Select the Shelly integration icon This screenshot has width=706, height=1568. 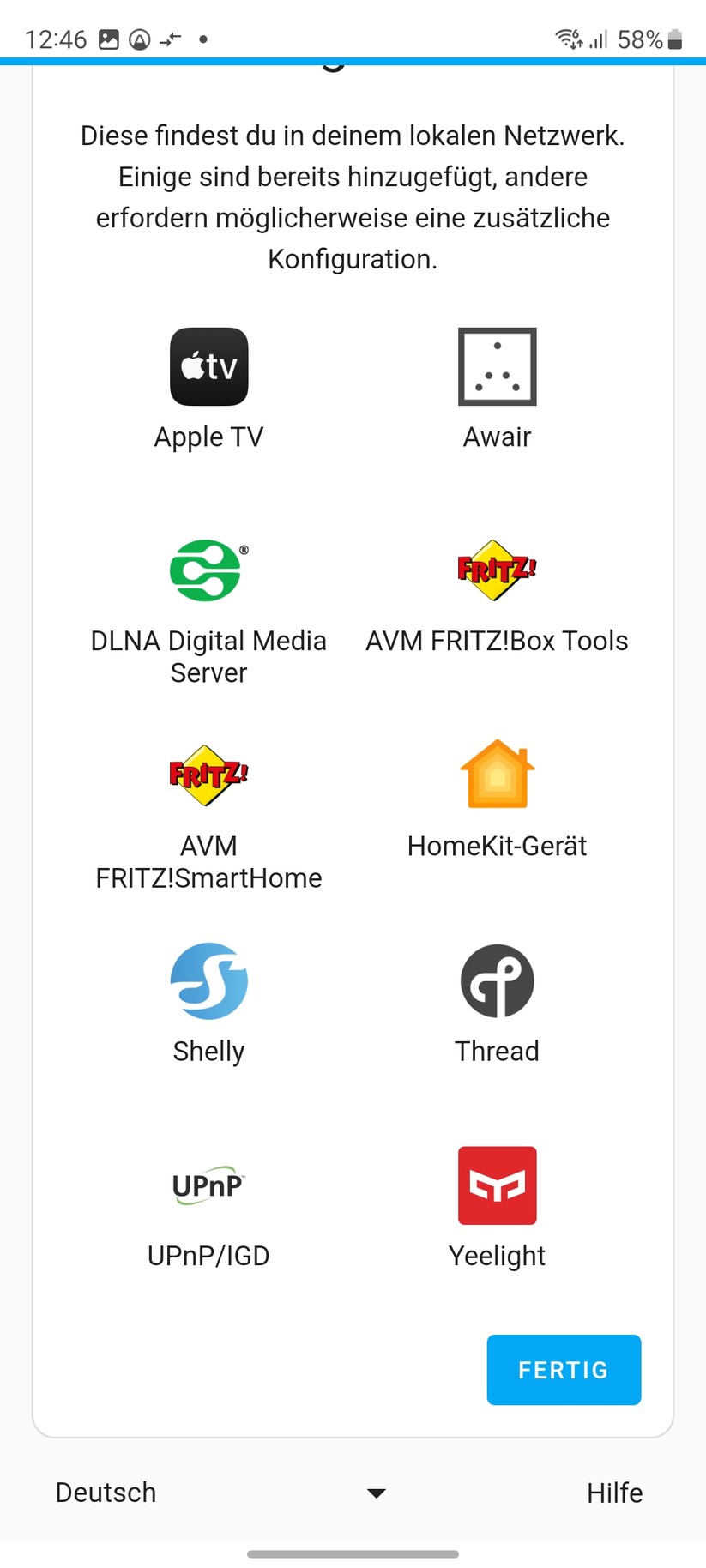click(x=208, y=980)
